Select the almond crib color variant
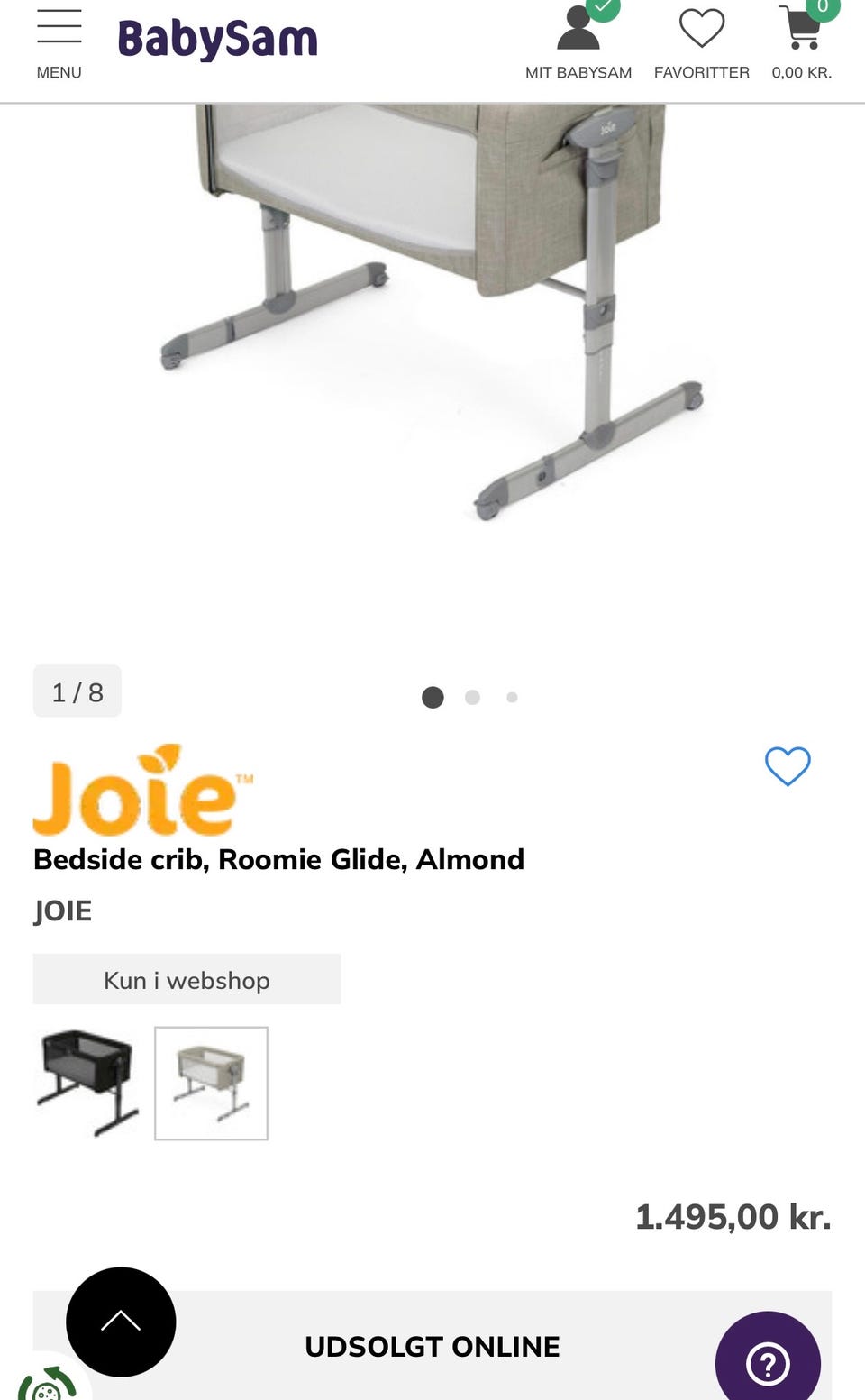Image resolution: width=865 pixels, height=1400 pixels. (x=211, y=1083)
